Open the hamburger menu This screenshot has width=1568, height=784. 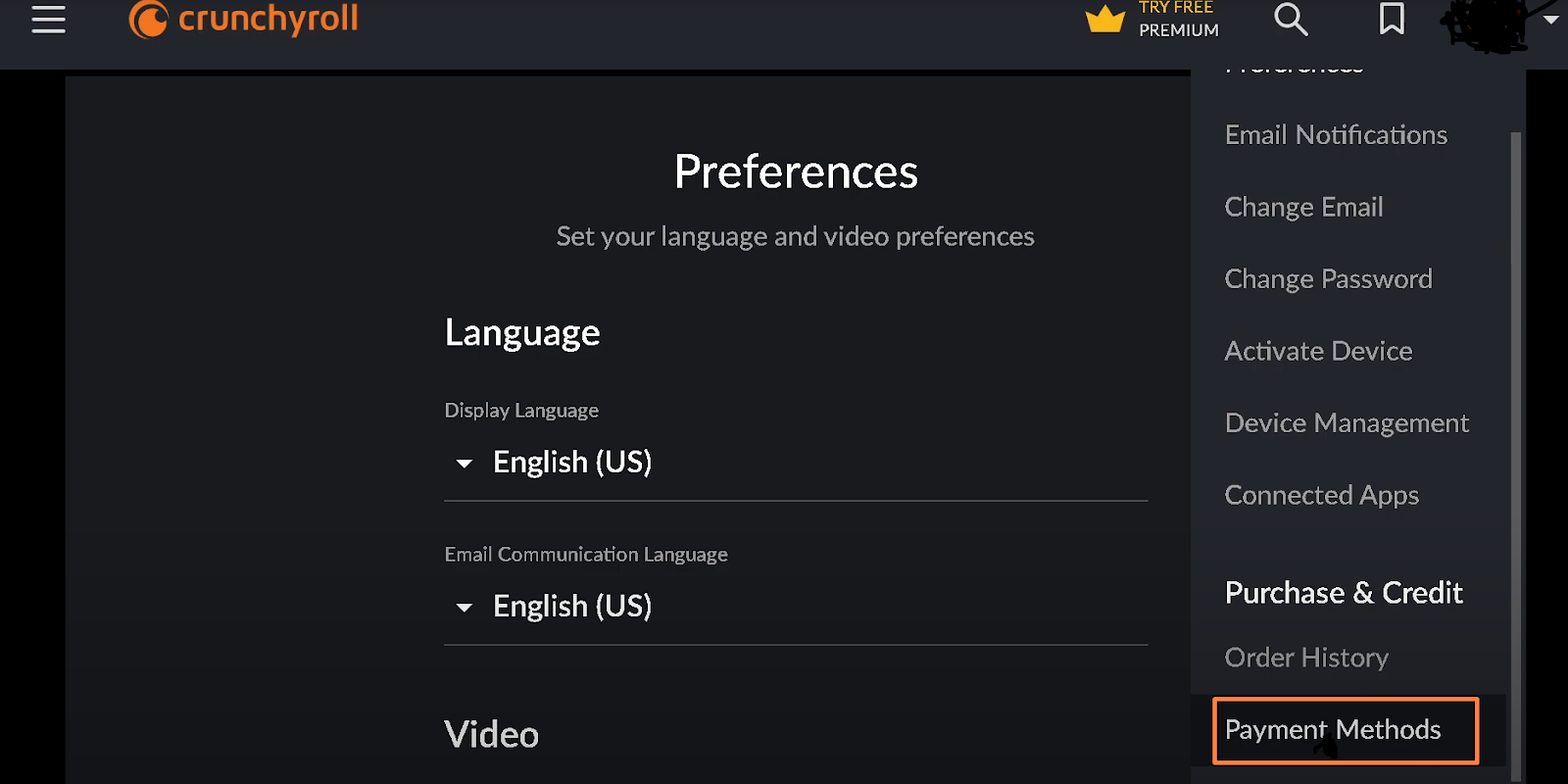point(48,20)
